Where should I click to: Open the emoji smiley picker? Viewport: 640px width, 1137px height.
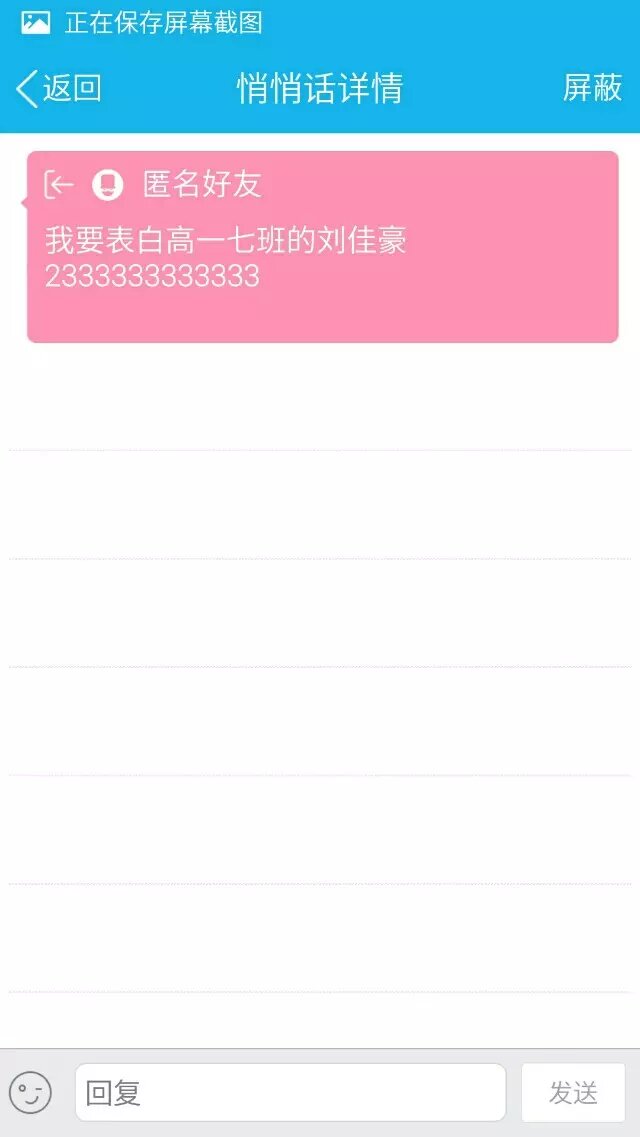[x=30, y=1092]
